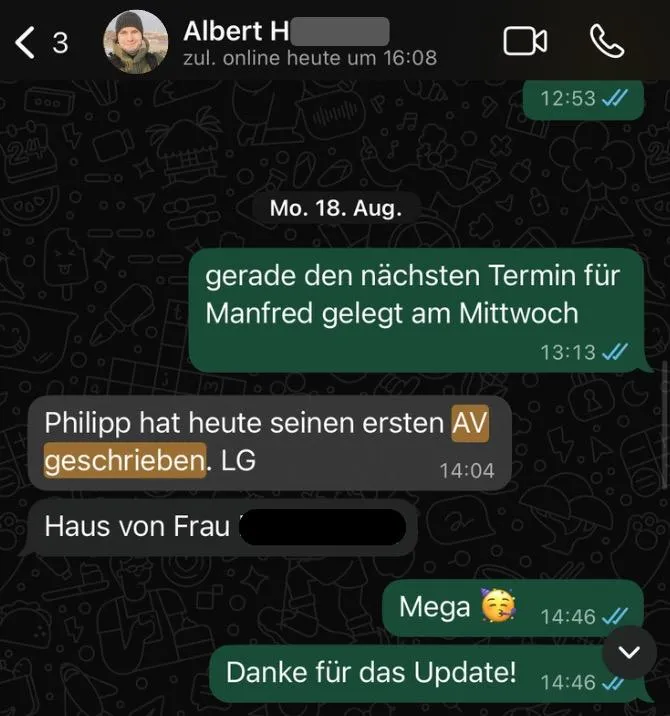
Task: Open Albert's profile picture
Action: coord(138,43)
